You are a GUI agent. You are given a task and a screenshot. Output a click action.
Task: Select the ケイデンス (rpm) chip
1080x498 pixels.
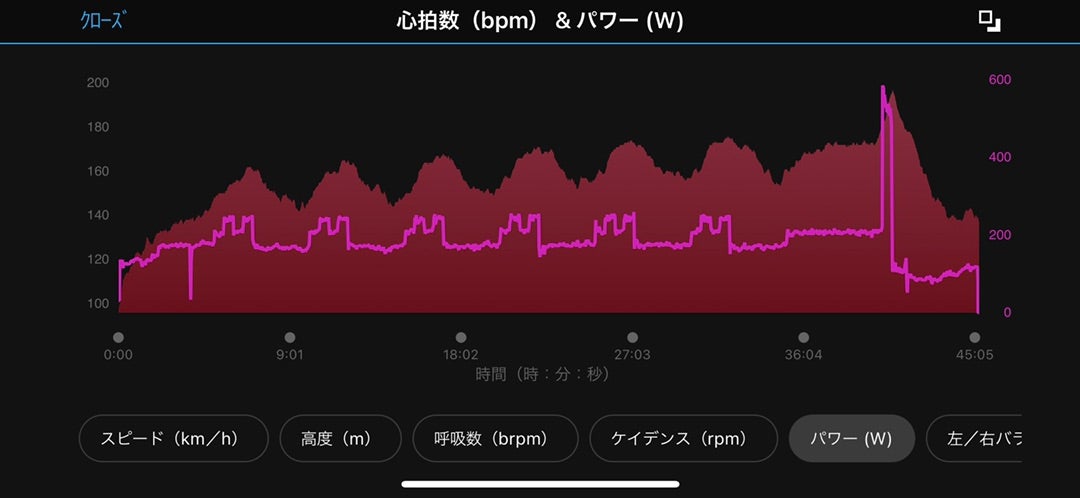click(682, 438)
